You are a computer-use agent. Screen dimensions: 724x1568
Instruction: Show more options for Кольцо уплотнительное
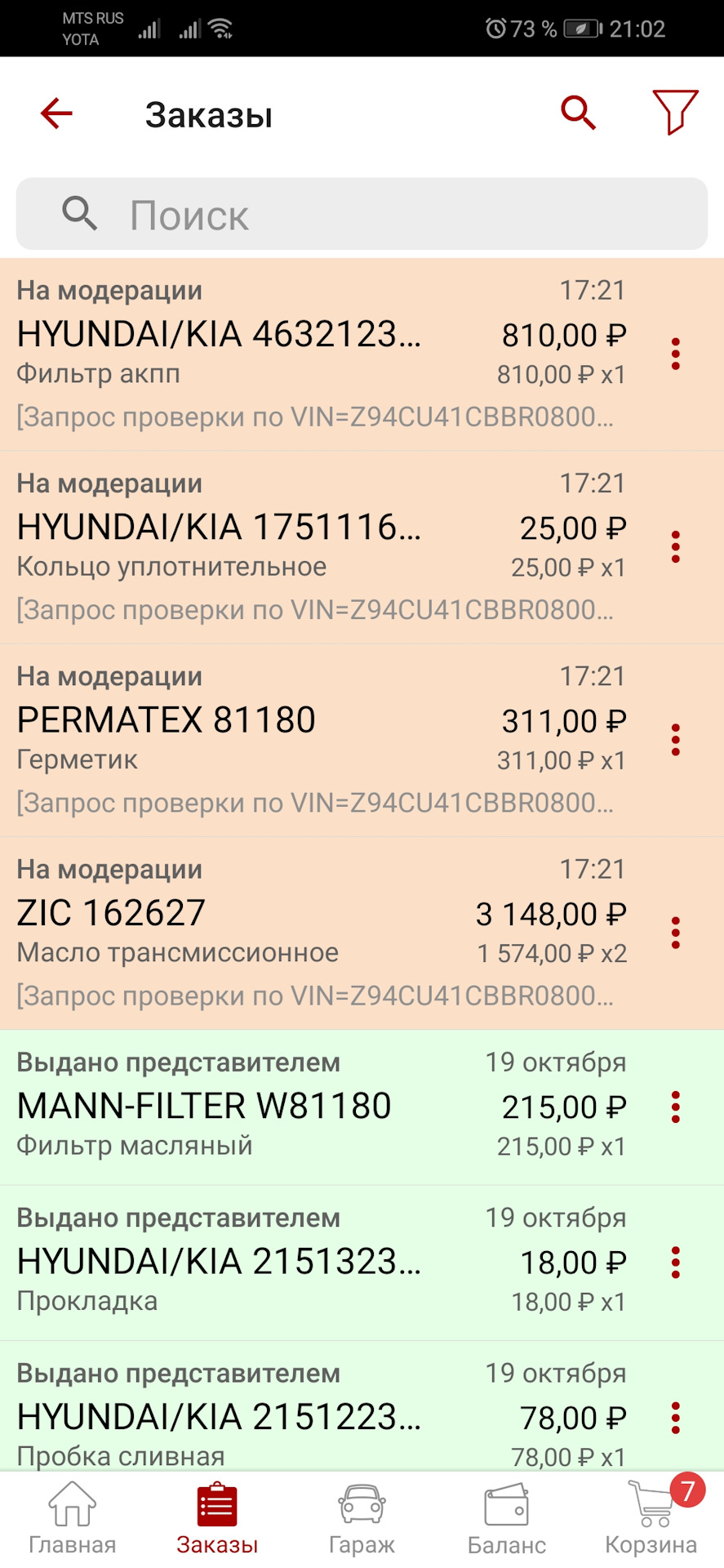(x=676, y=547)
